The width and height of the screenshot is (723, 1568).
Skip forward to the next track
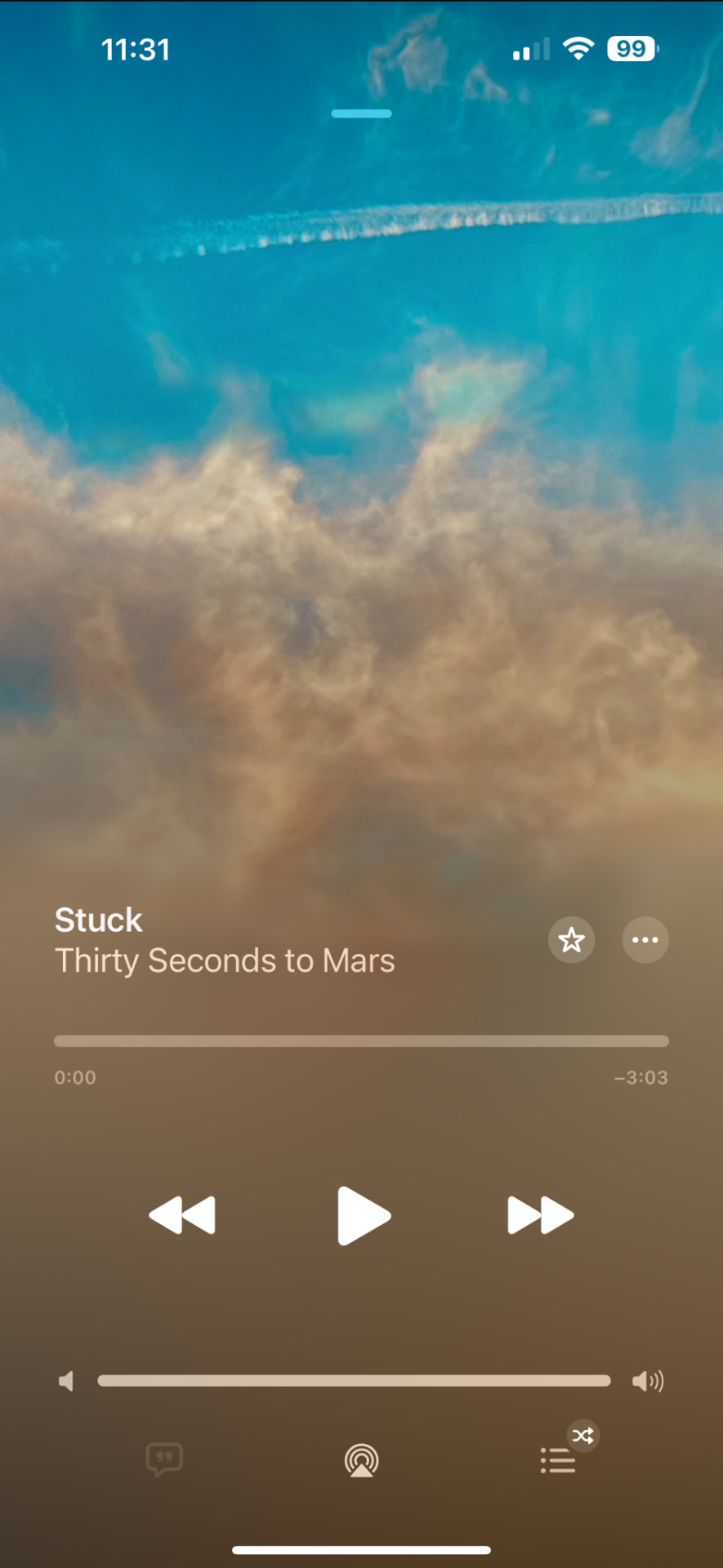(x=540, y=1215)
